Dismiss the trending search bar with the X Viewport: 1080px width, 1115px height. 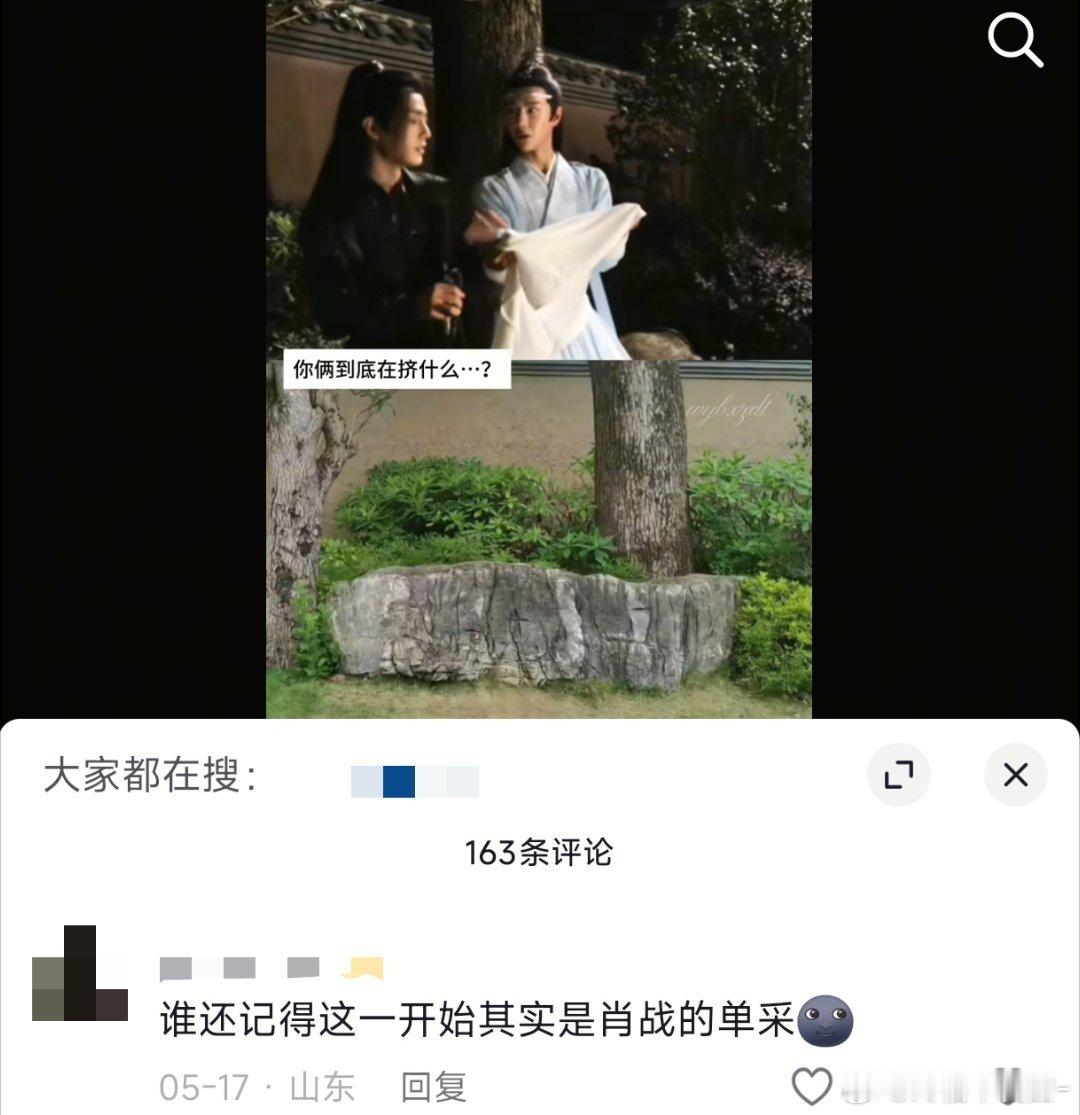pos(1016,775)
